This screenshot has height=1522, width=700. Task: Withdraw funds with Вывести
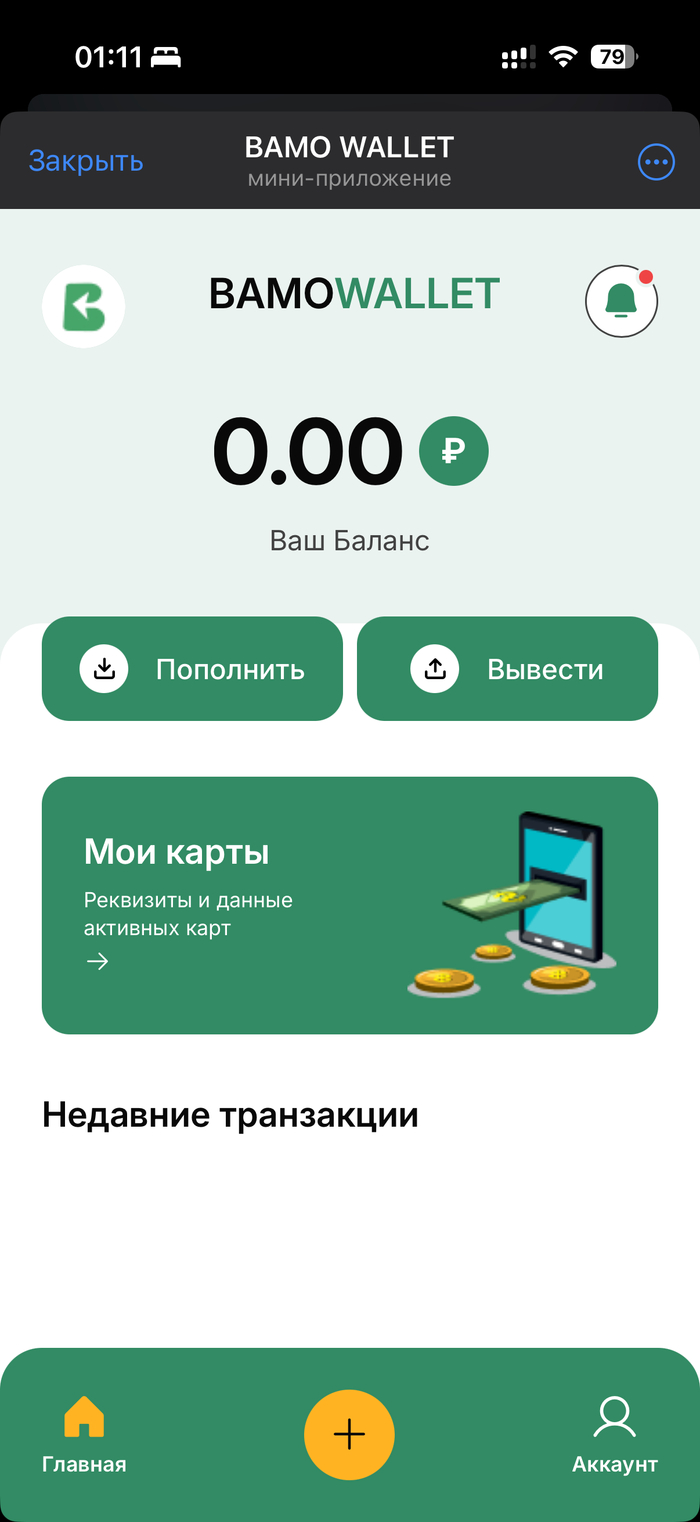click(507, 669)
